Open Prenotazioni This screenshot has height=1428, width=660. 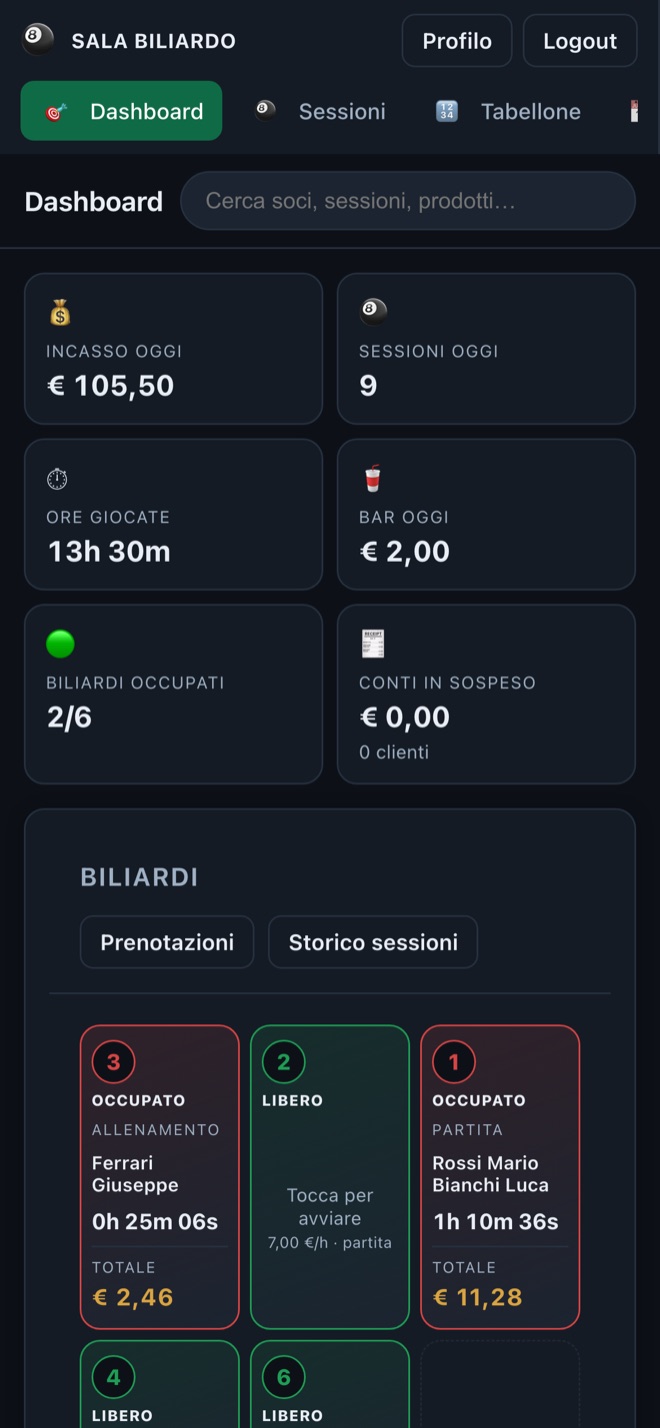coord(167,942)
